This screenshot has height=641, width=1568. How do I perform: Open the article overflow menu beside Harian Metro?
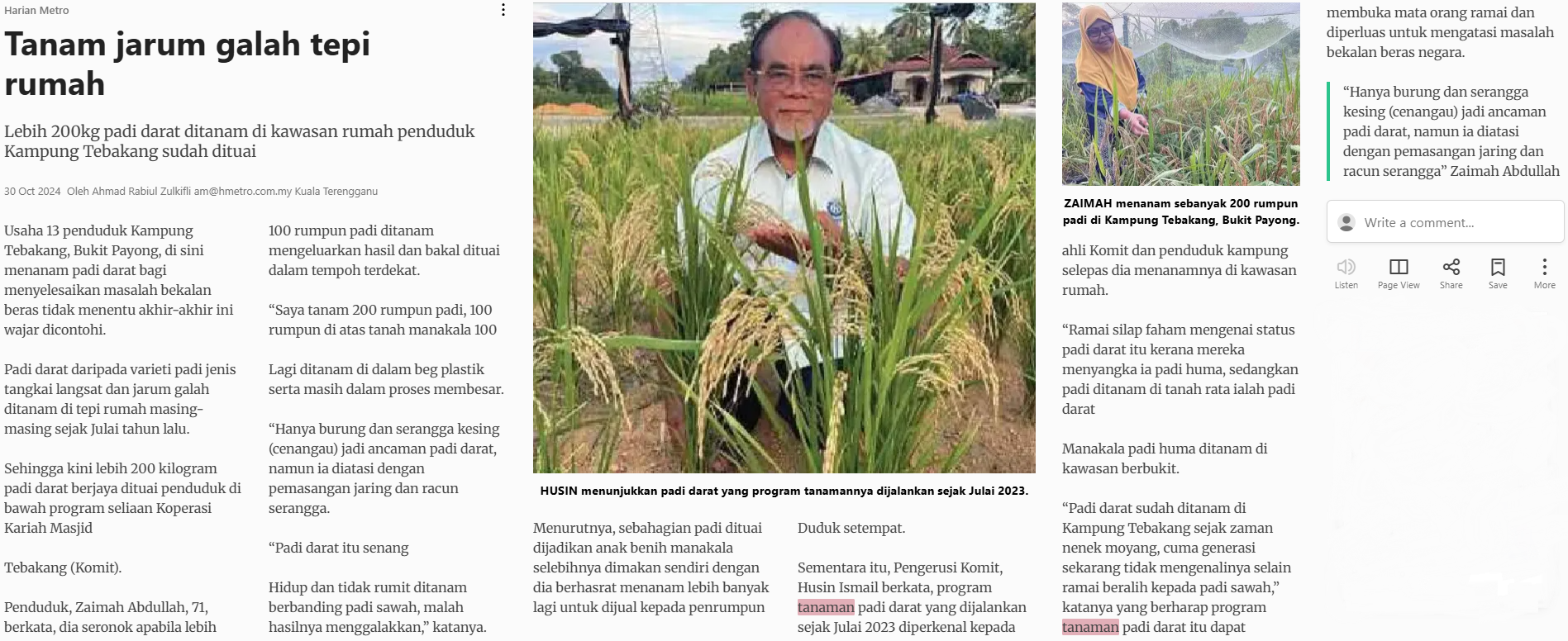(x=503, y=10)
